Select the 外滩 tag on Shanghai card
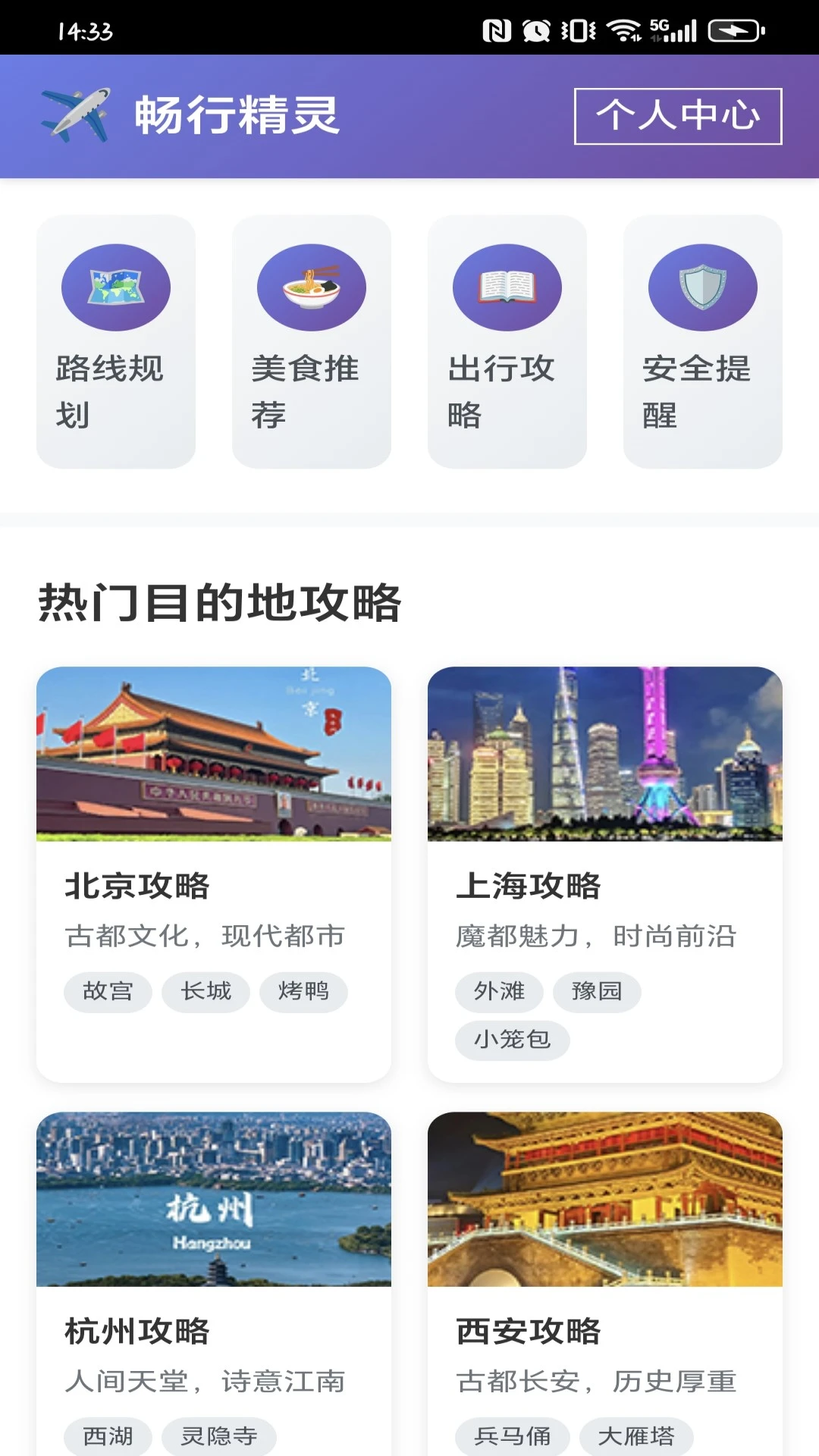Screen dimensions: 819x1456 (499, 991)
